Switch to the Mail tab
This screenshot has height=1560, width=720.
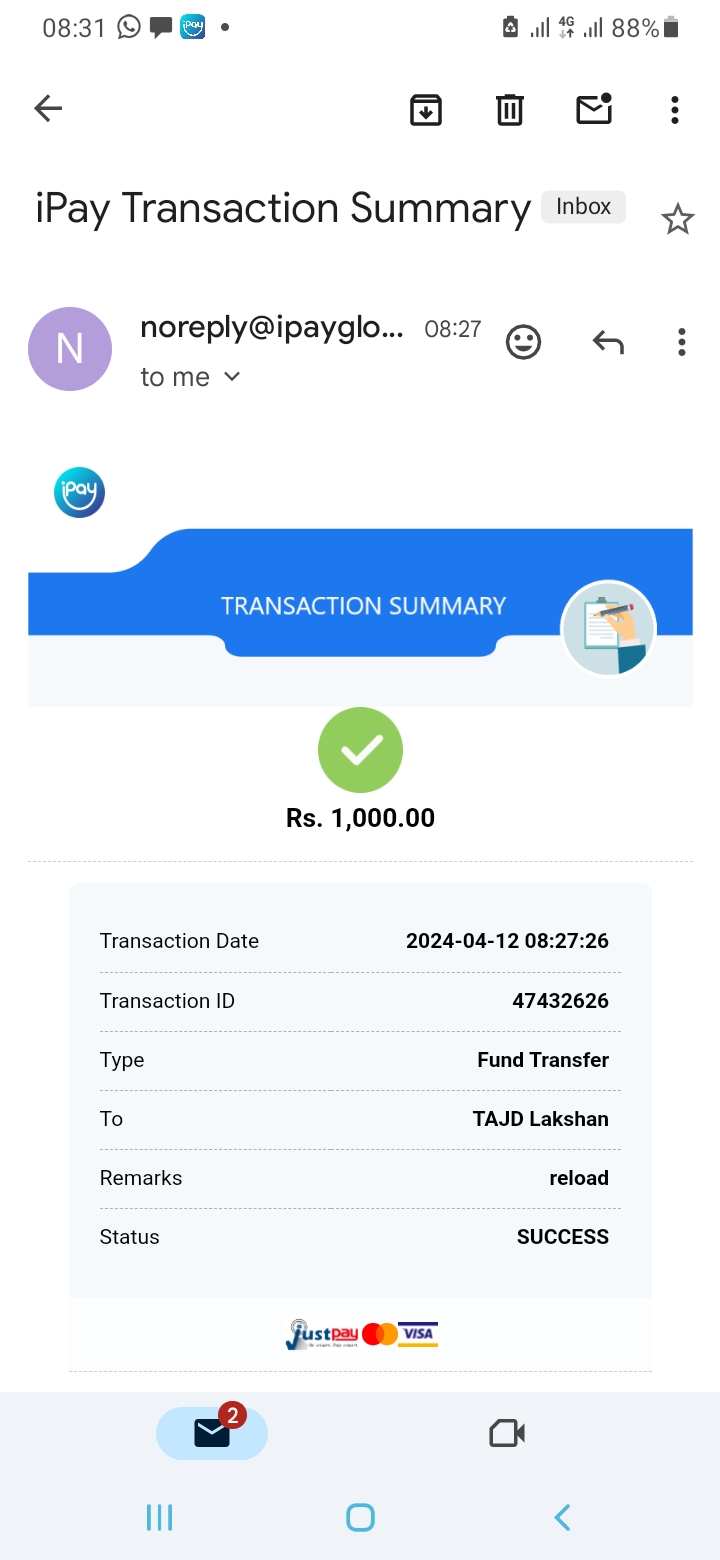[x=212, y=1433]
